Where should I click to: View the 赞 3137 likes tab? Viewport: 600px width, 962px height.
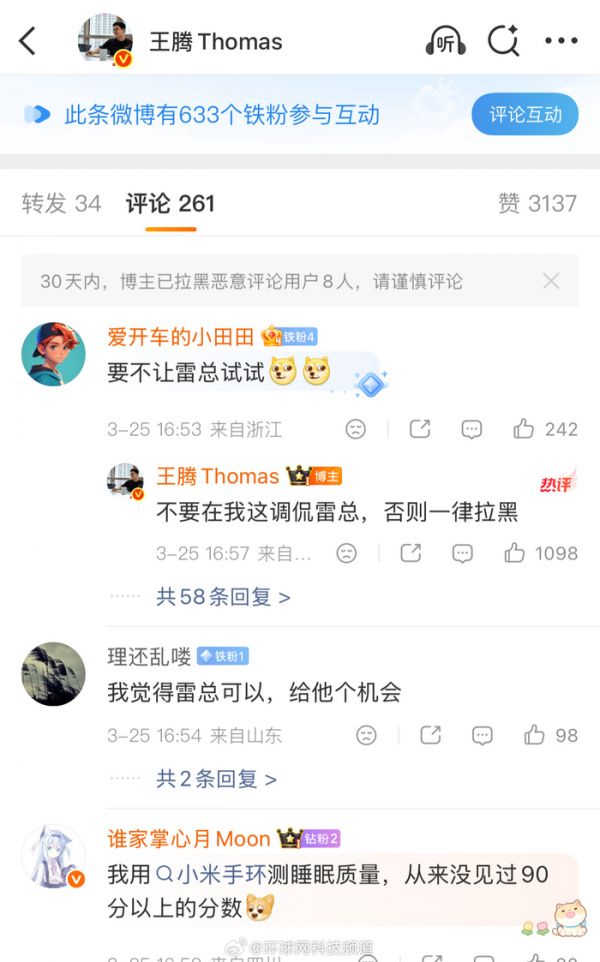[537, 204]
